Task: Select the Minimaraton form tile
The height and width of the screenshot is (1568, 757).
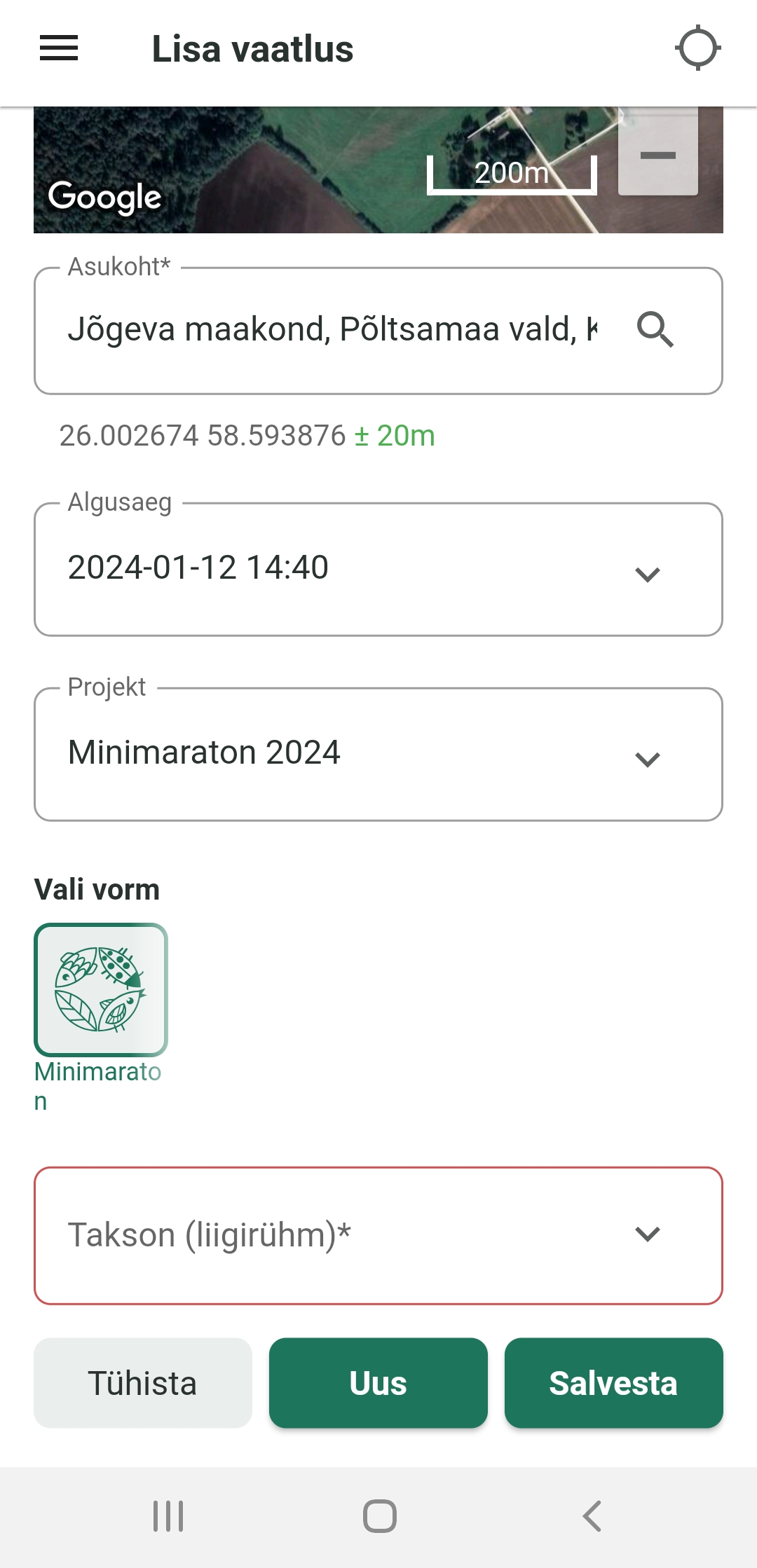Action: (x=101, y=989)
